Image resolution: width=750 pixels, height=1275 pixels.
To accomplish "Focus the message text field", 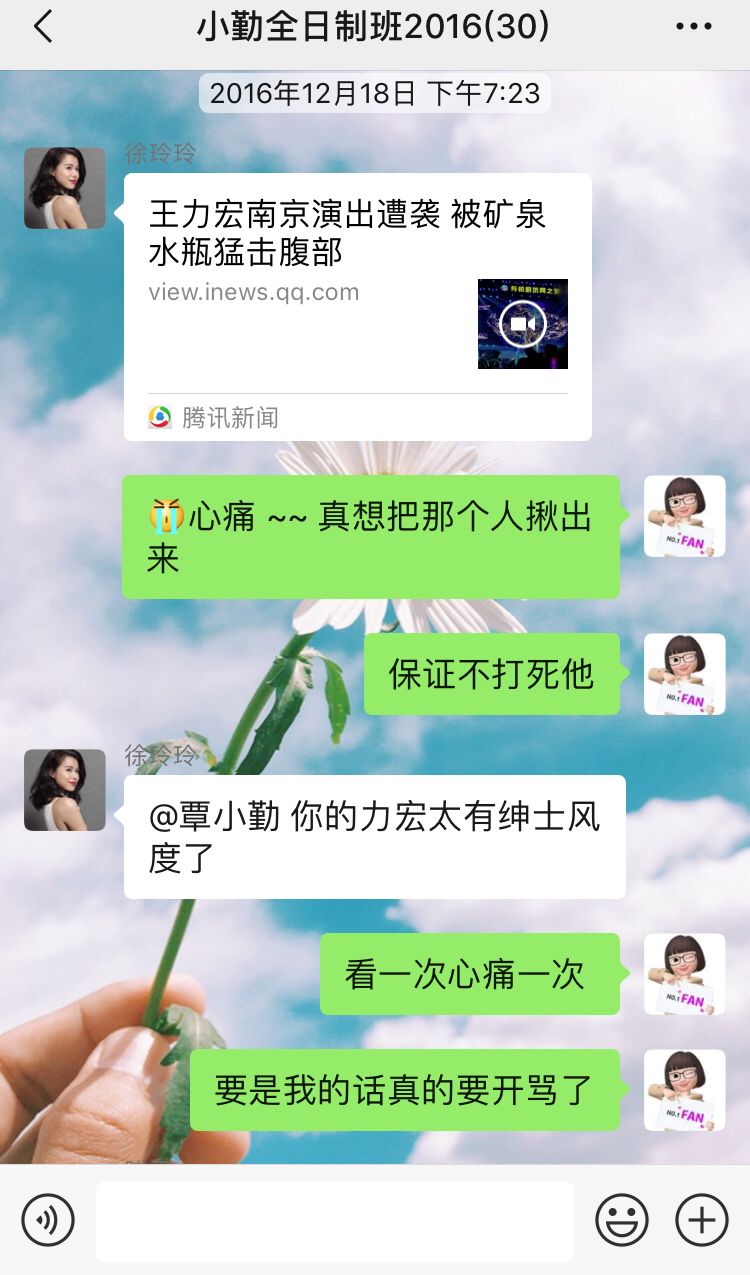I will pos(334,1221).
